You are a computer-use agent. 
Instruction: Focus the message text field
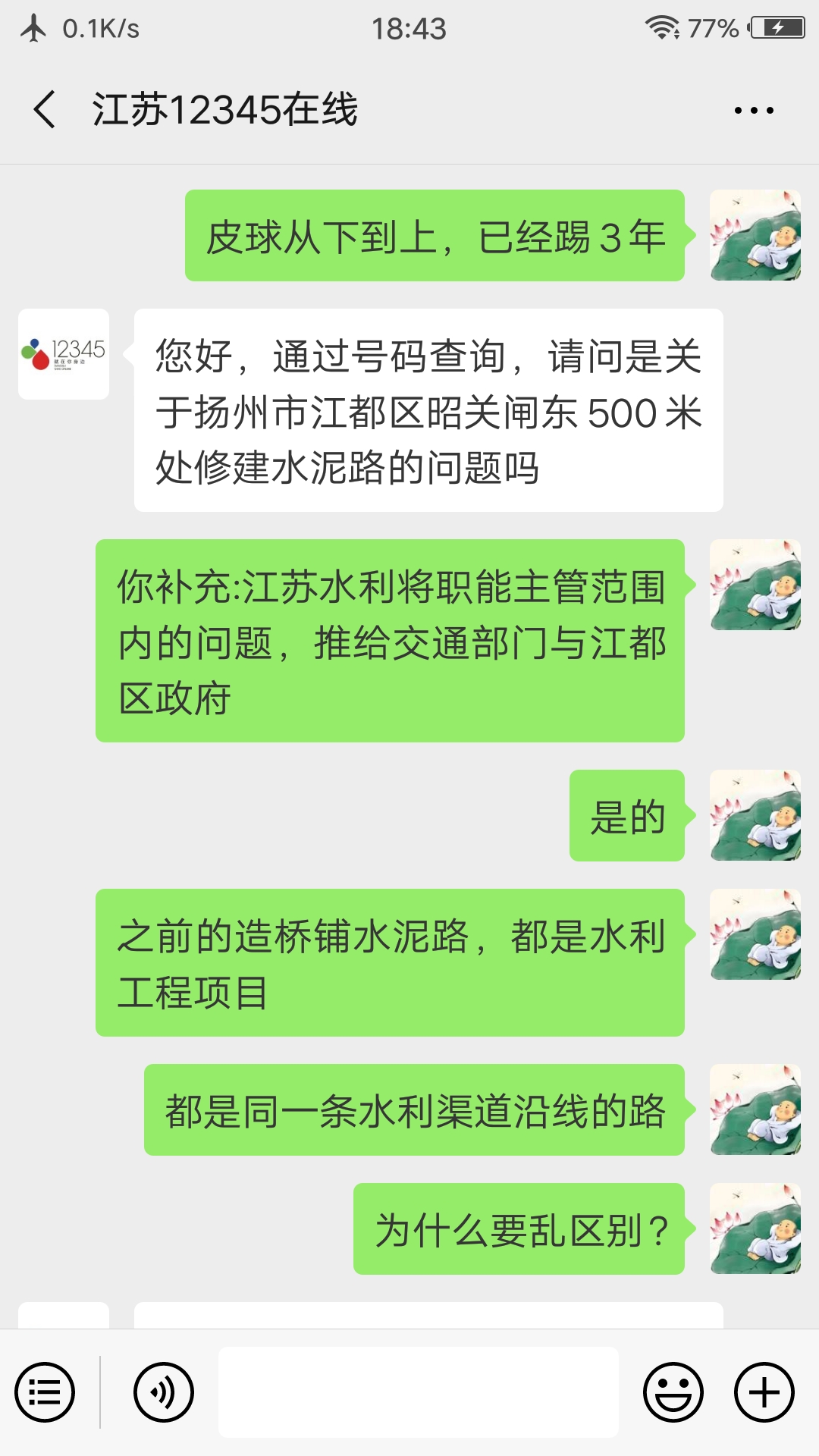[418, 1392]
